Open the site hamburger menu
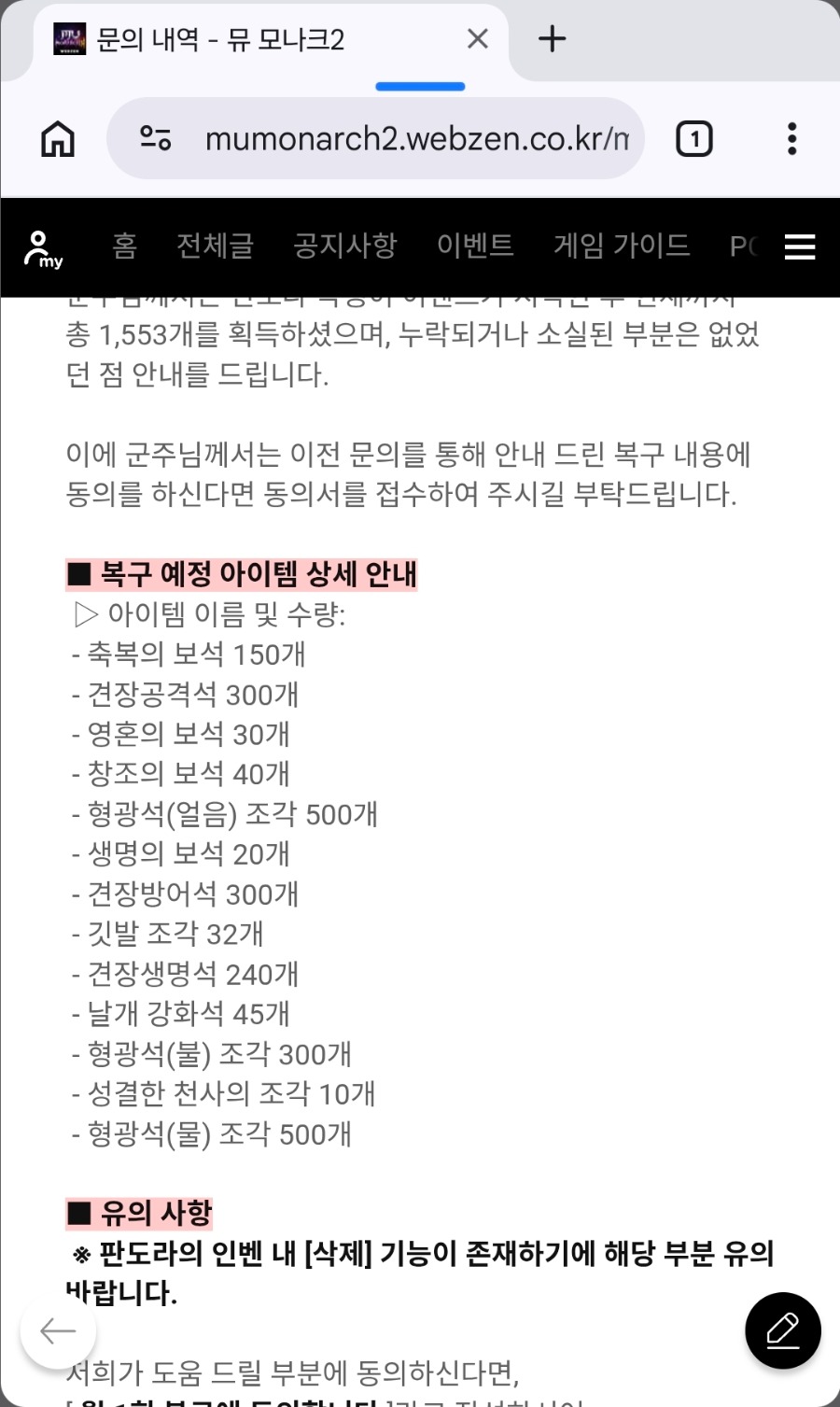This screenshot has height=1407, width=840. 800,247
